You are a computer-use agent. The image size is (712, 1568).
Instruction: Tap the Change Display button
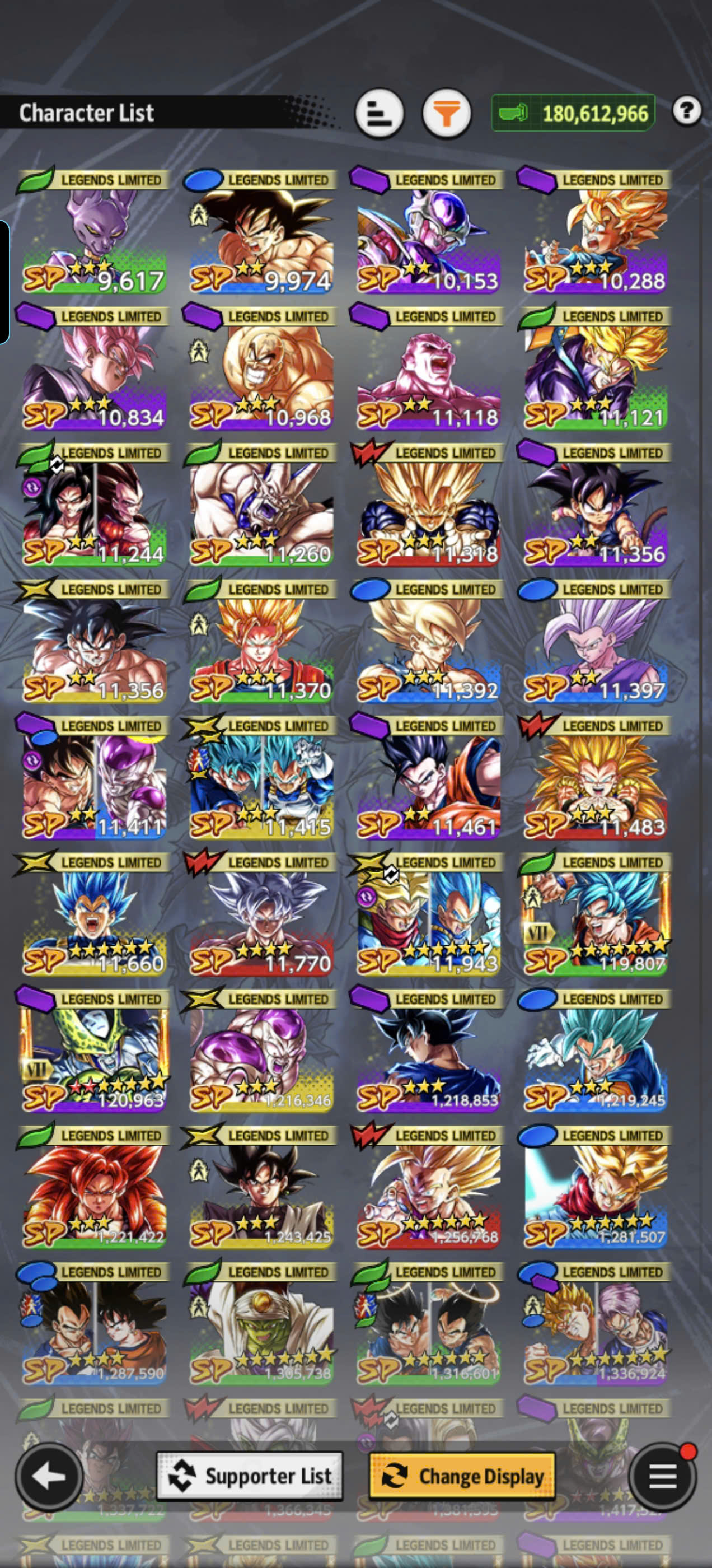tap(462, 1476)
